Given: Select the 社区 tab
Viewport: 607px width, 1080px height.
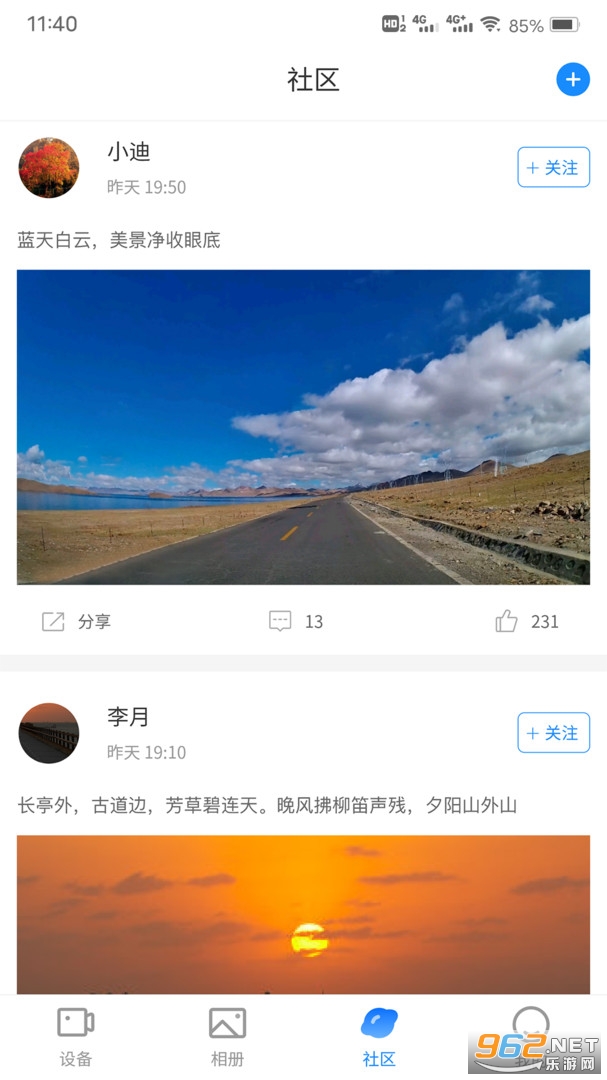Looking at the screenshot, I should [379, 1035].
